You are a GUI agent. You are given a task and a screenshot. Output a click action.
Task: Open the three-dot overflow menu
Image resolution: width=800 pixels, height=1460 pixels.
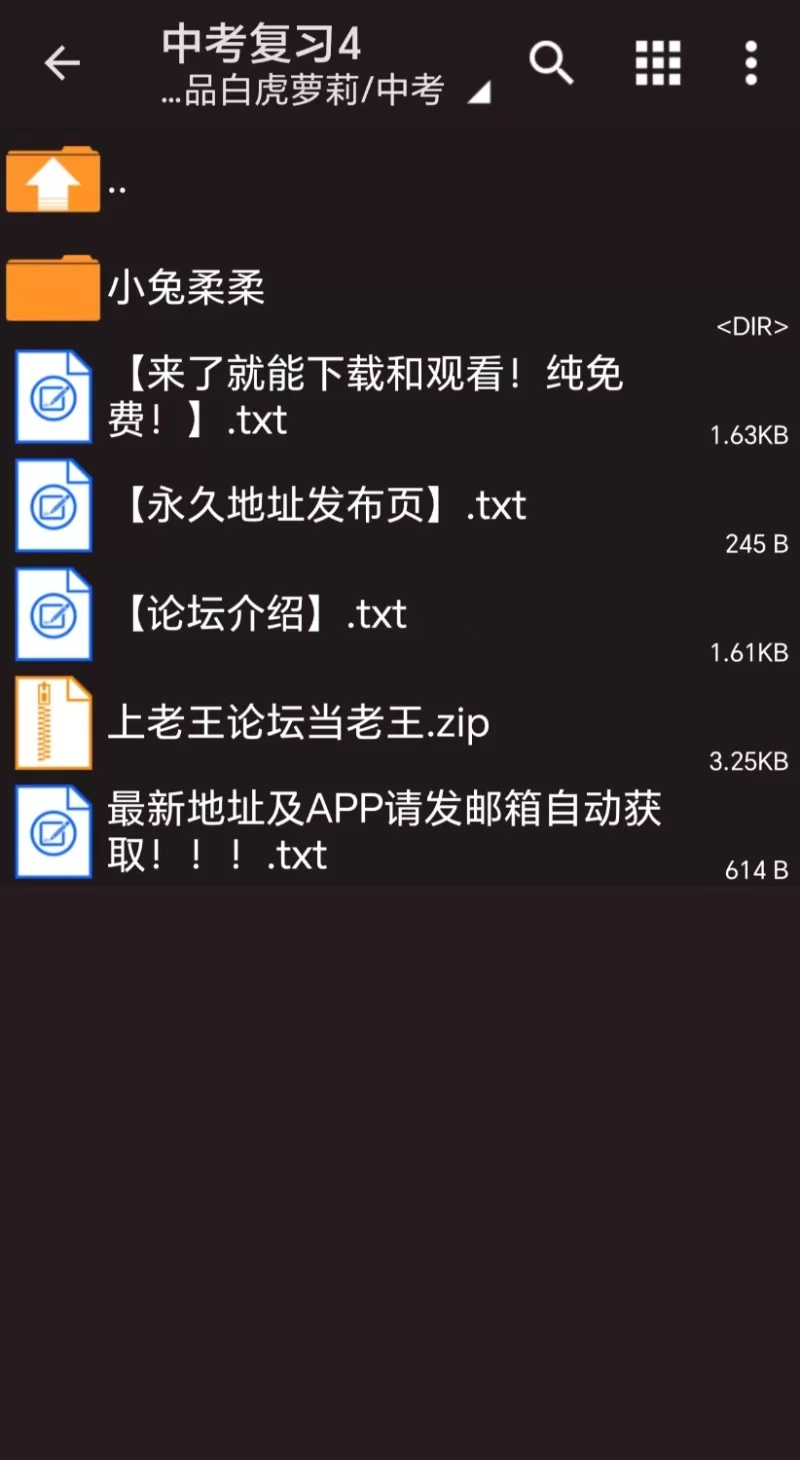point(751,64)
